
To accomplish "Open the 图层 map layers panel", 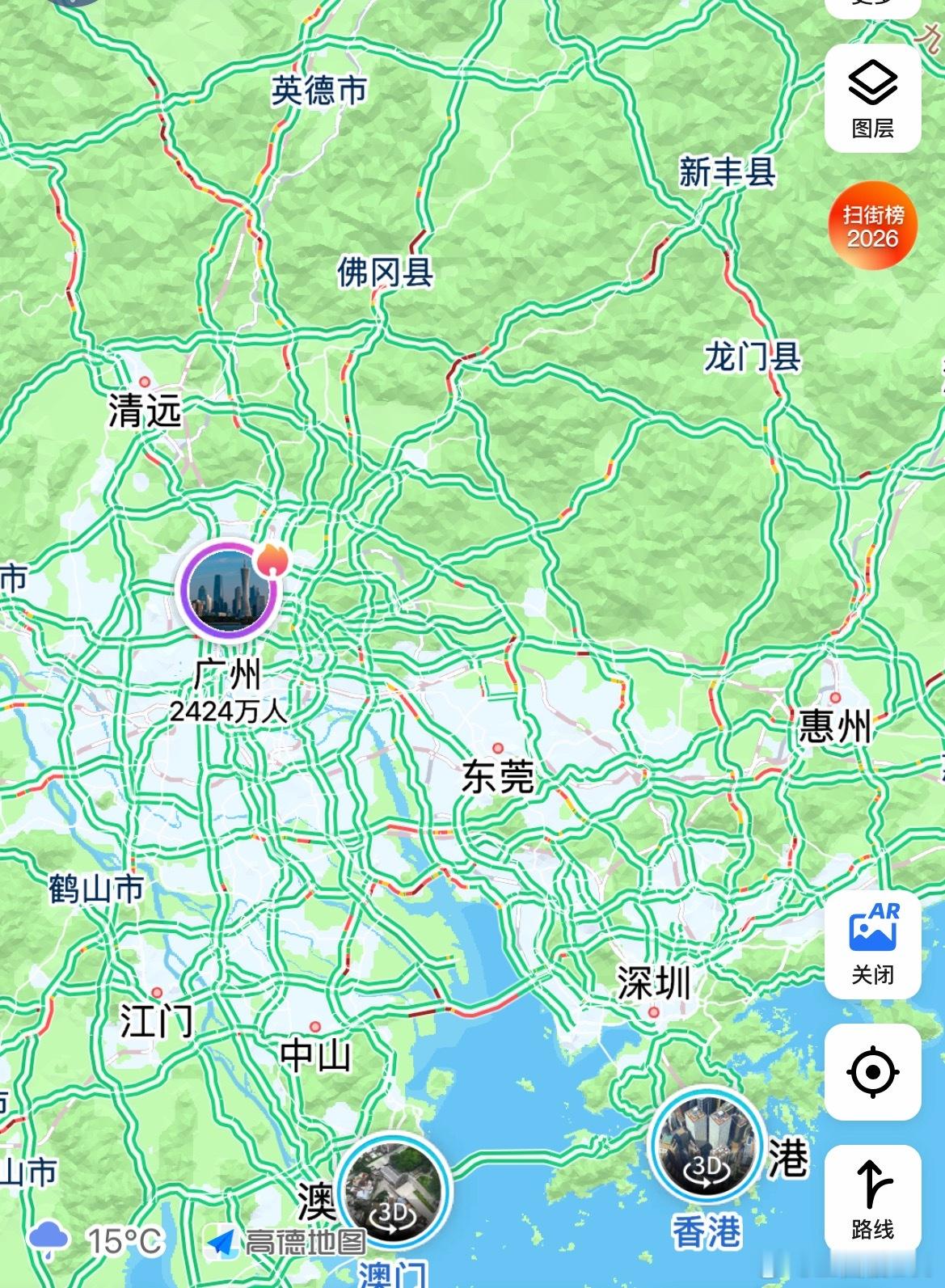I will click(x=872, y=99).
